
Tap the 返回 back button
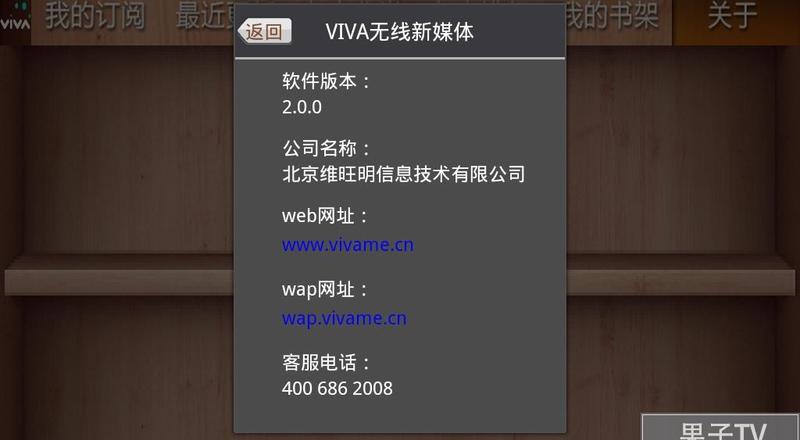click(265, 32)
